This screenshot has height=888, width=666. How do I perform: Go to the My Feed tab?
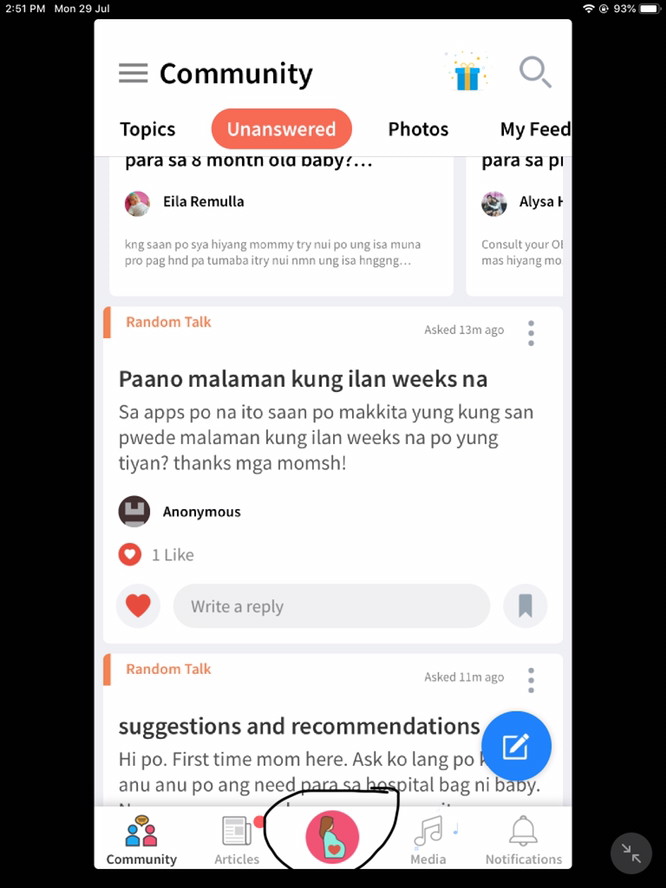tap(534, 129)
